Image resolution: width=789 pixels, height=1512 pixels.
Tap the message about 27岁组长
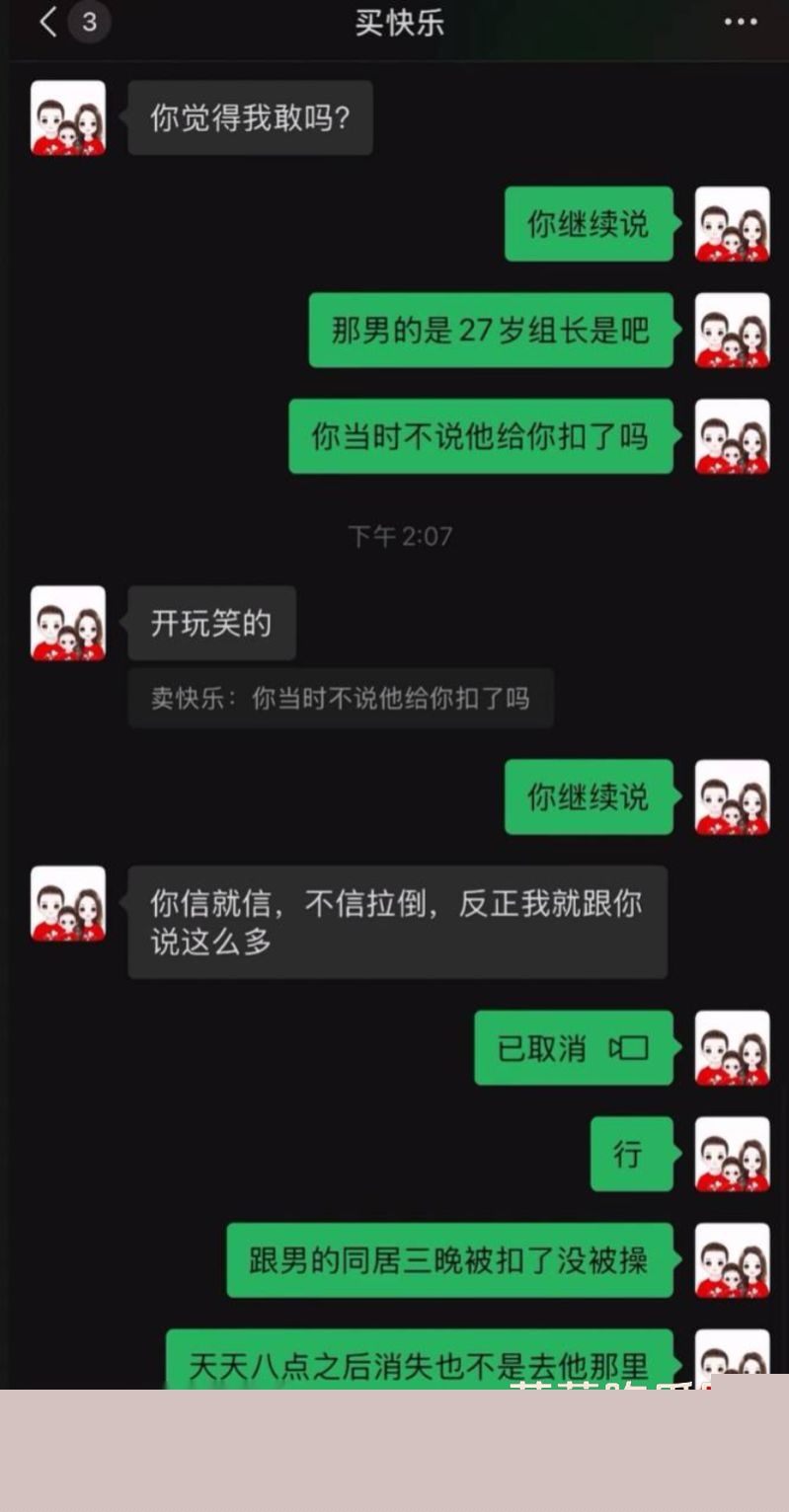pos(491,332)
